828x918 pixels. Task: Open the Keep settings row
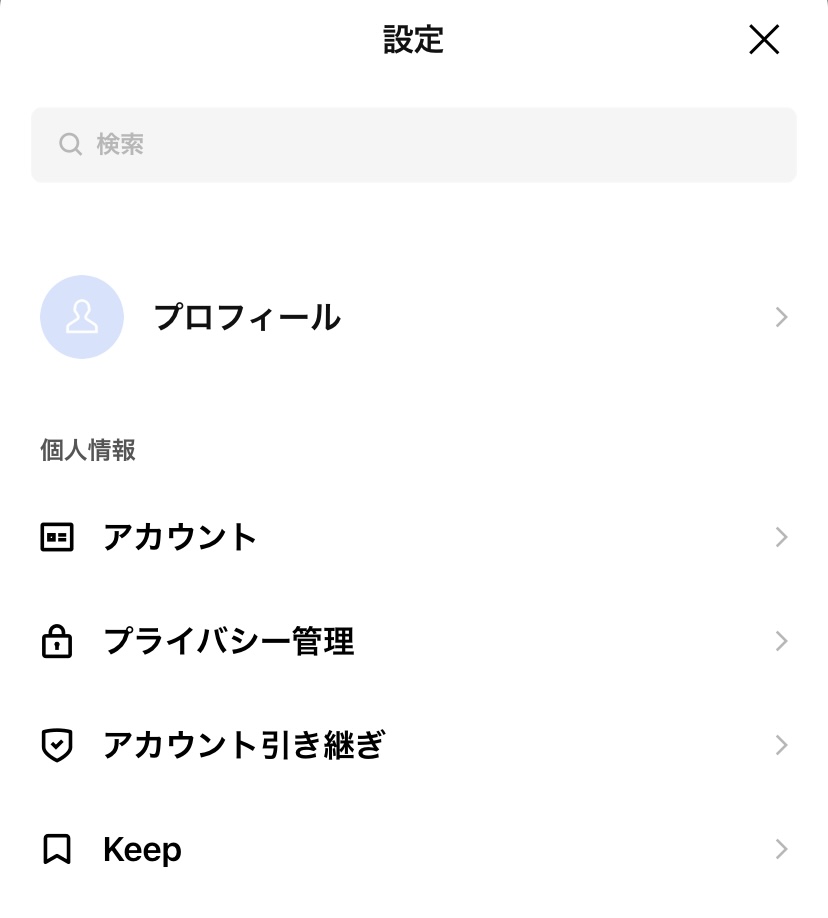(413, 850)
